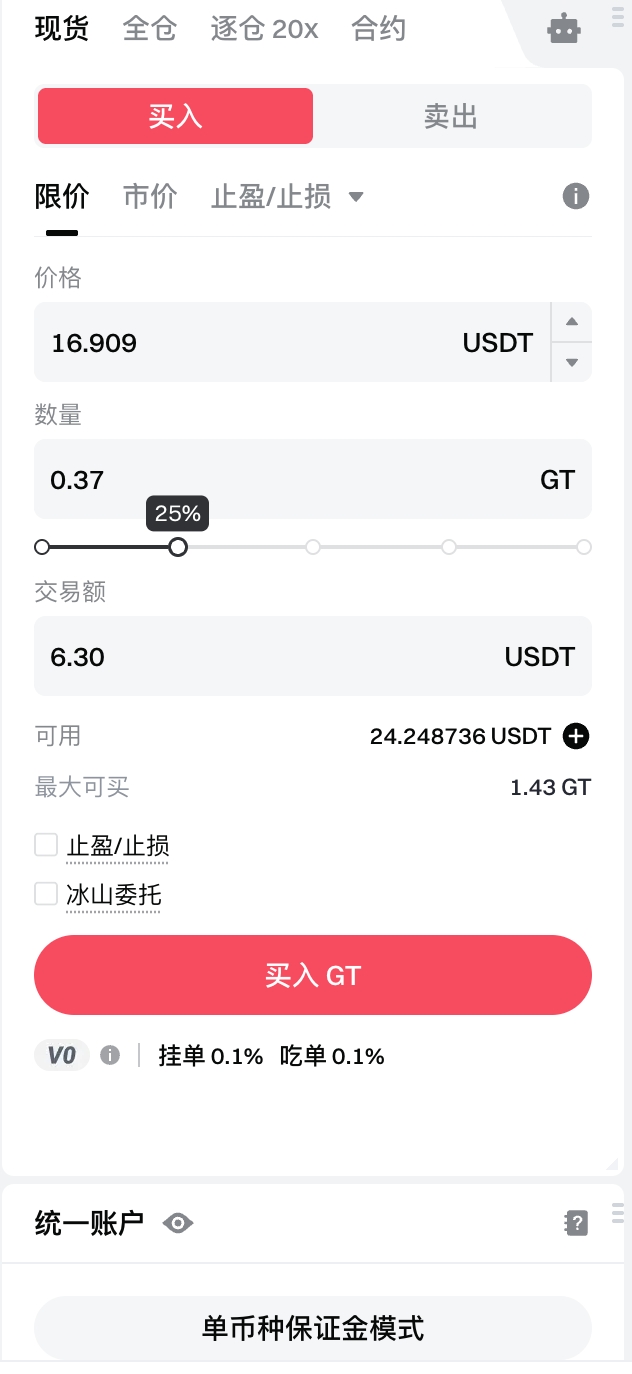Switch to the 全仓 margin tab

(150, 29)
